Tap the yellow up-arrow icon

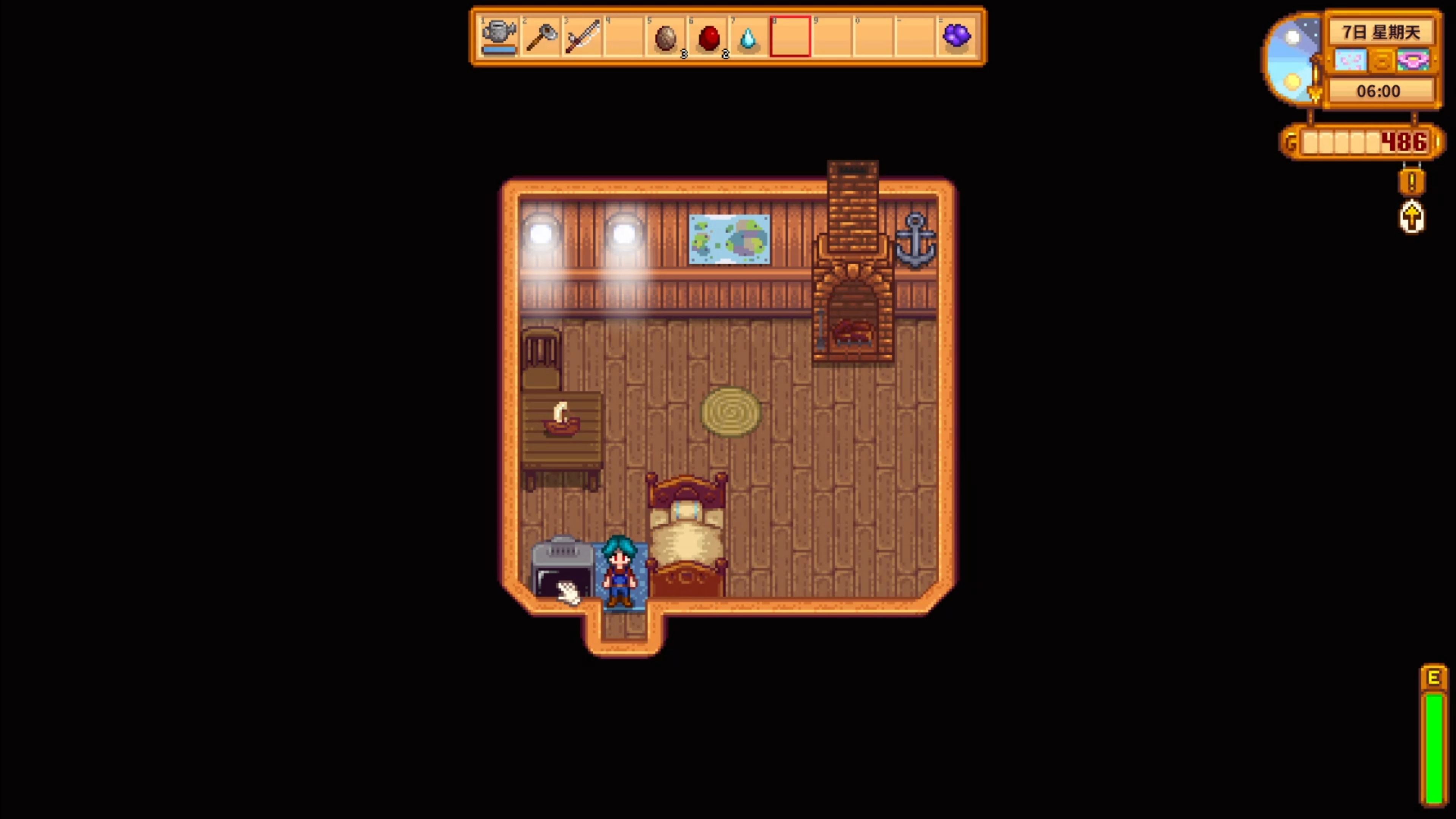click(x=1411, y=217)
